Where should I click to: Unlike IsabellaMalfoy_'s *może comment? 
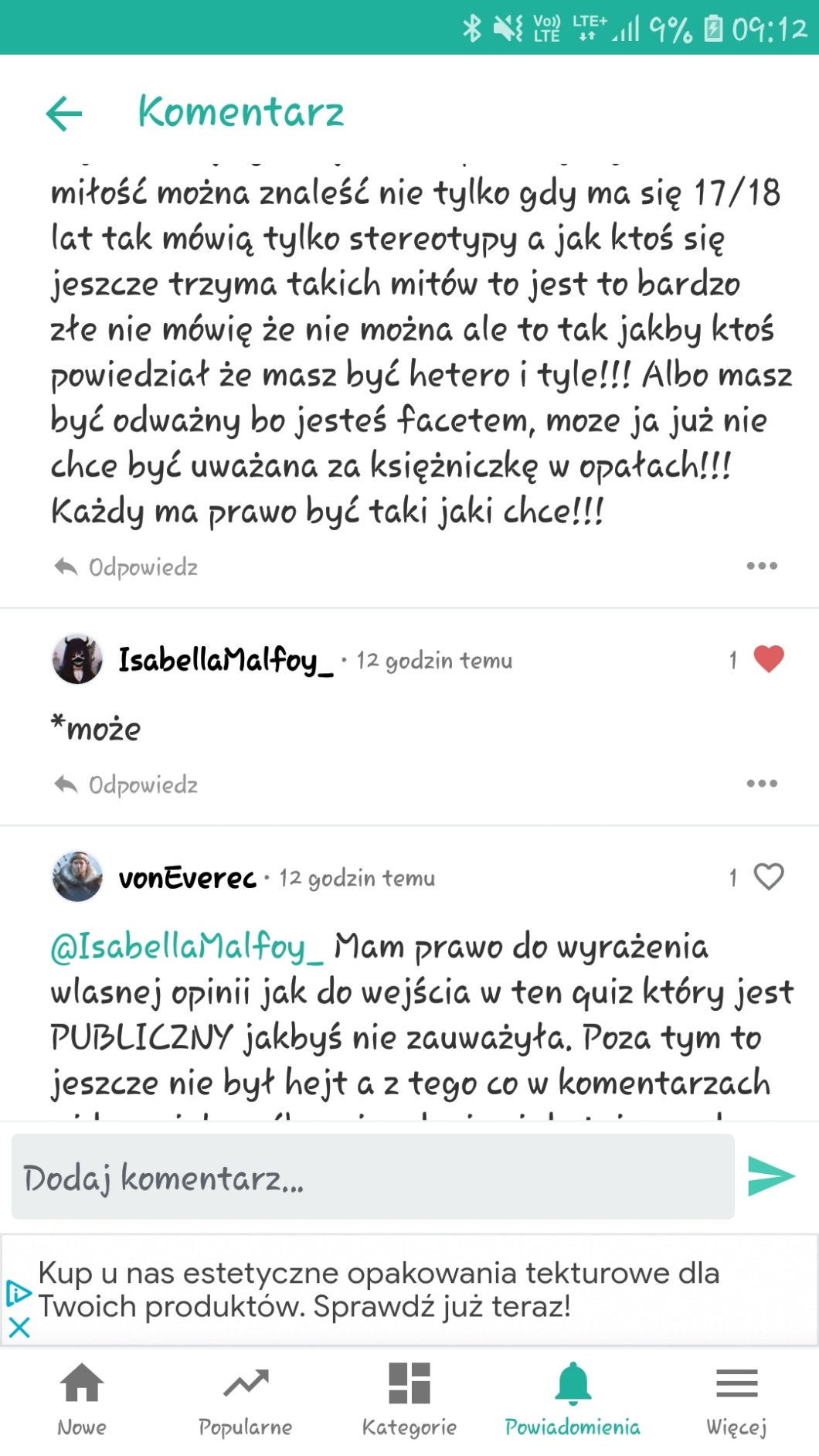768,659
